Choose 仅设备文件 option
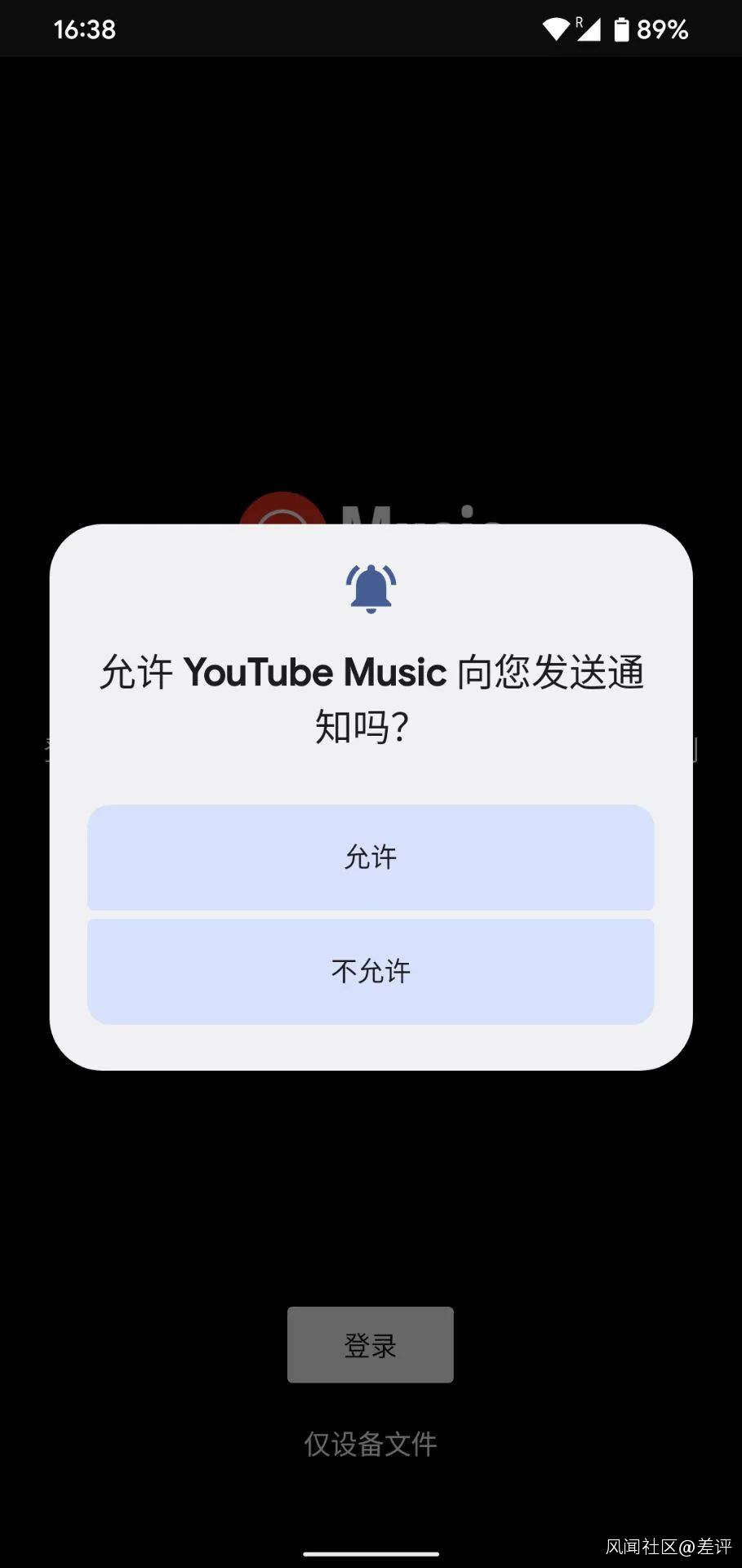This screenshot has width=742, height=1568. tap(371, 1445)
